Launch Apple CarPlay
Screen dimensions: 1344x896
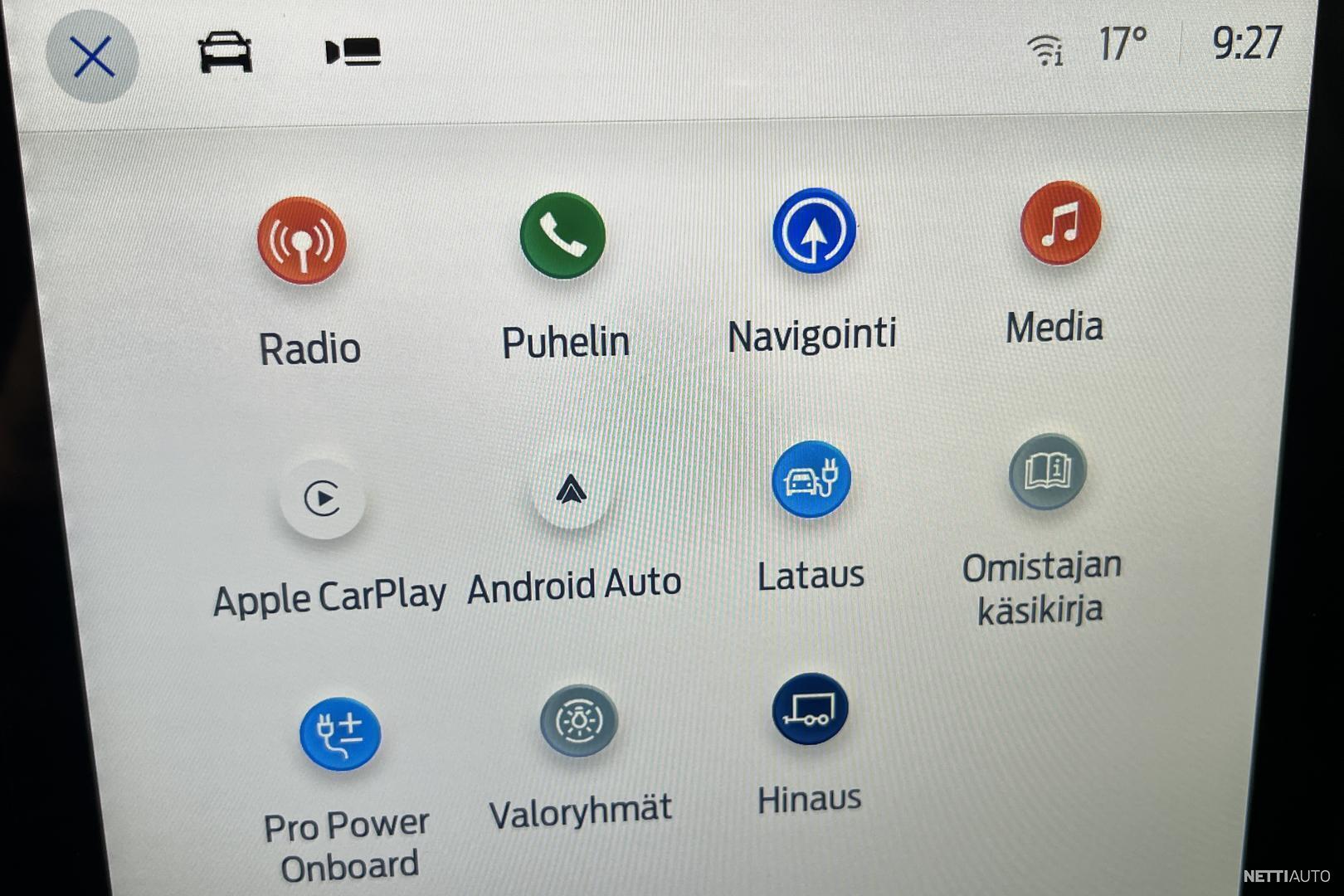pyautogui.click(x=323, y=499)
